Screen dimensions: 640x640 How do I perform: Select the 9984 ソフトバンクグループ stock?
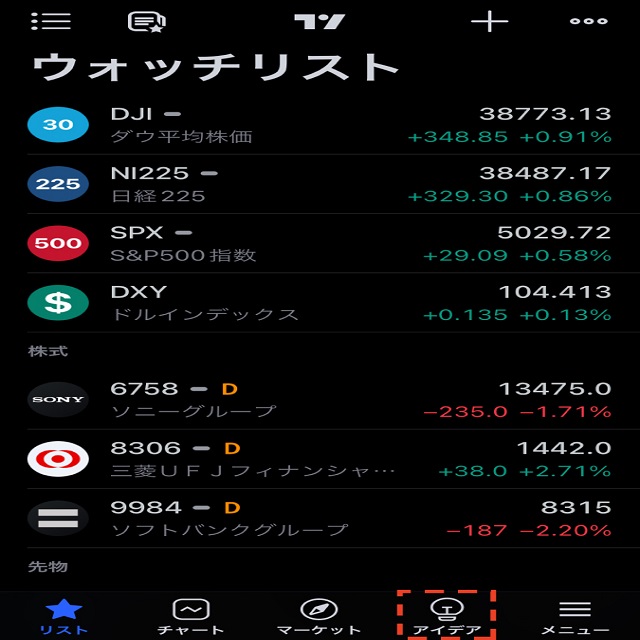point(320,517)
